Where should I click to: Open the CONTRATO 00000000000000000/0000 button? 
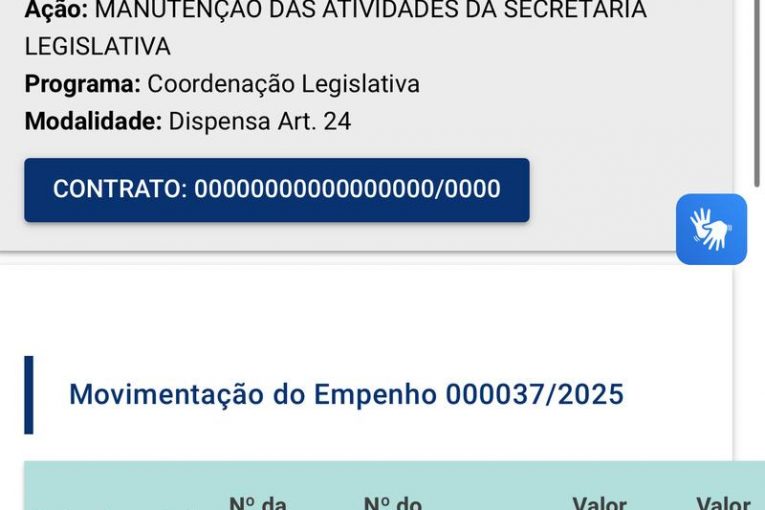tap(276, 190)
